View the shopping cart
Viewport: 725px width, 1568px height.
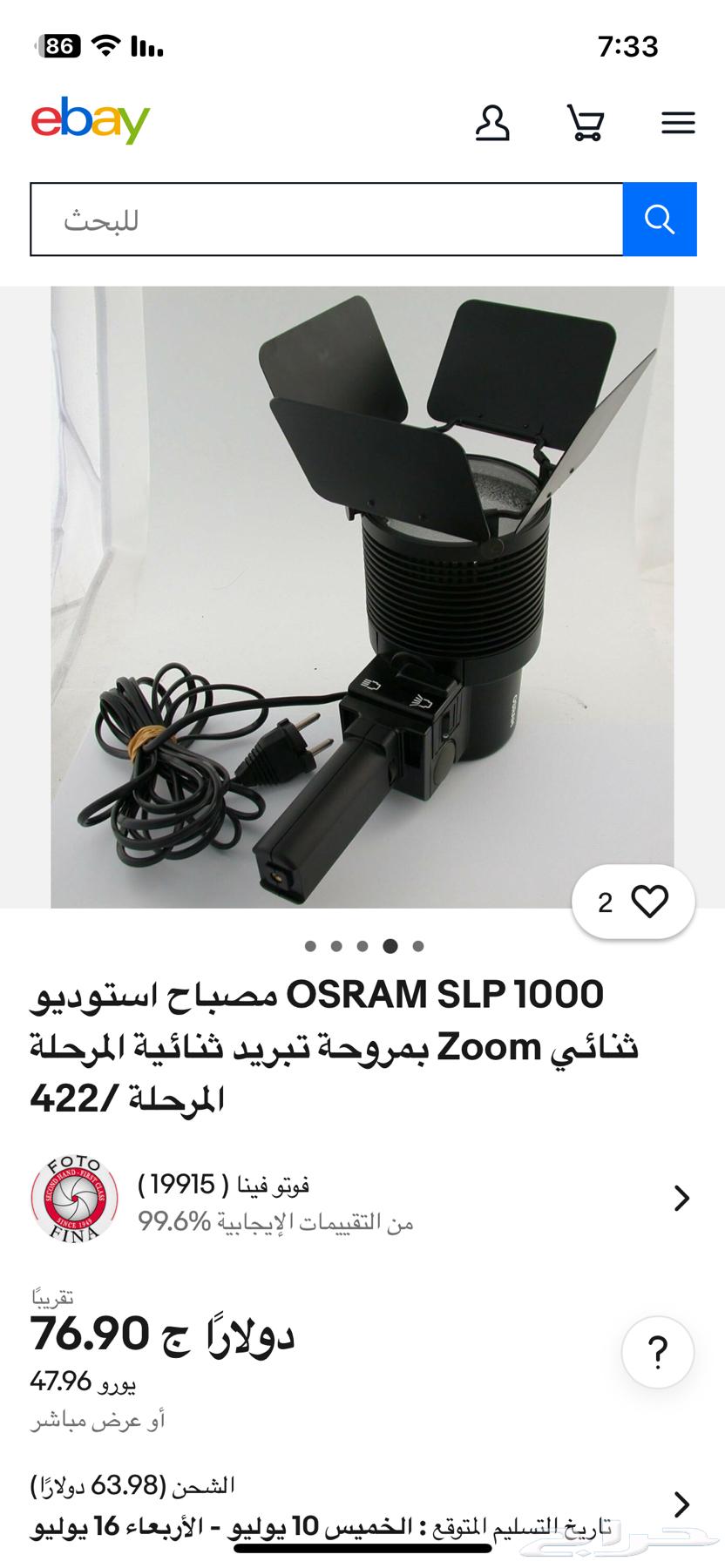586,123
